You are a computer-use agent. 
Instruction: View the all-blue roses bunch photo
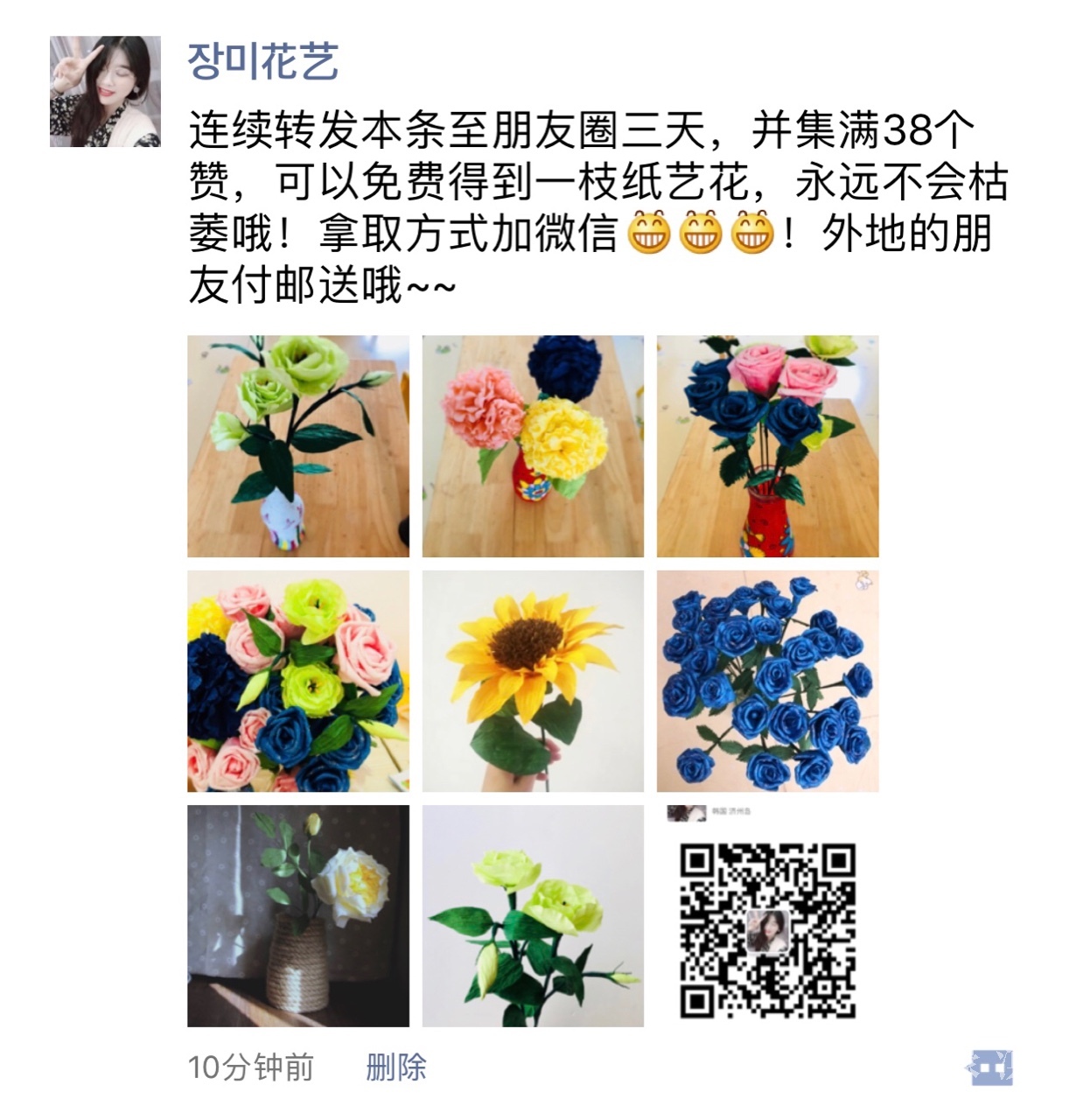pyautogui.click(x=767, y=681)
